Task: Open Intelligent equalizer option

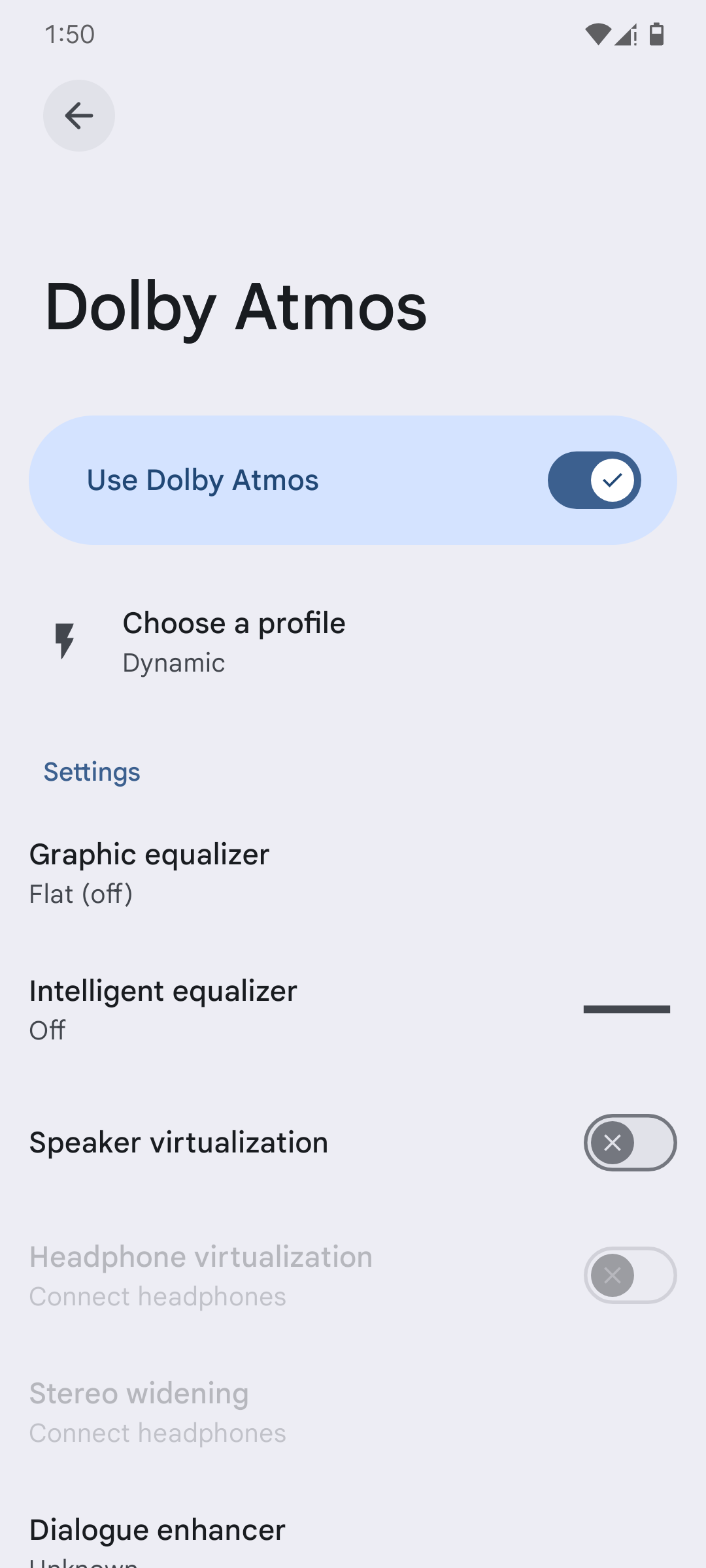Action: pos(163,1009)
